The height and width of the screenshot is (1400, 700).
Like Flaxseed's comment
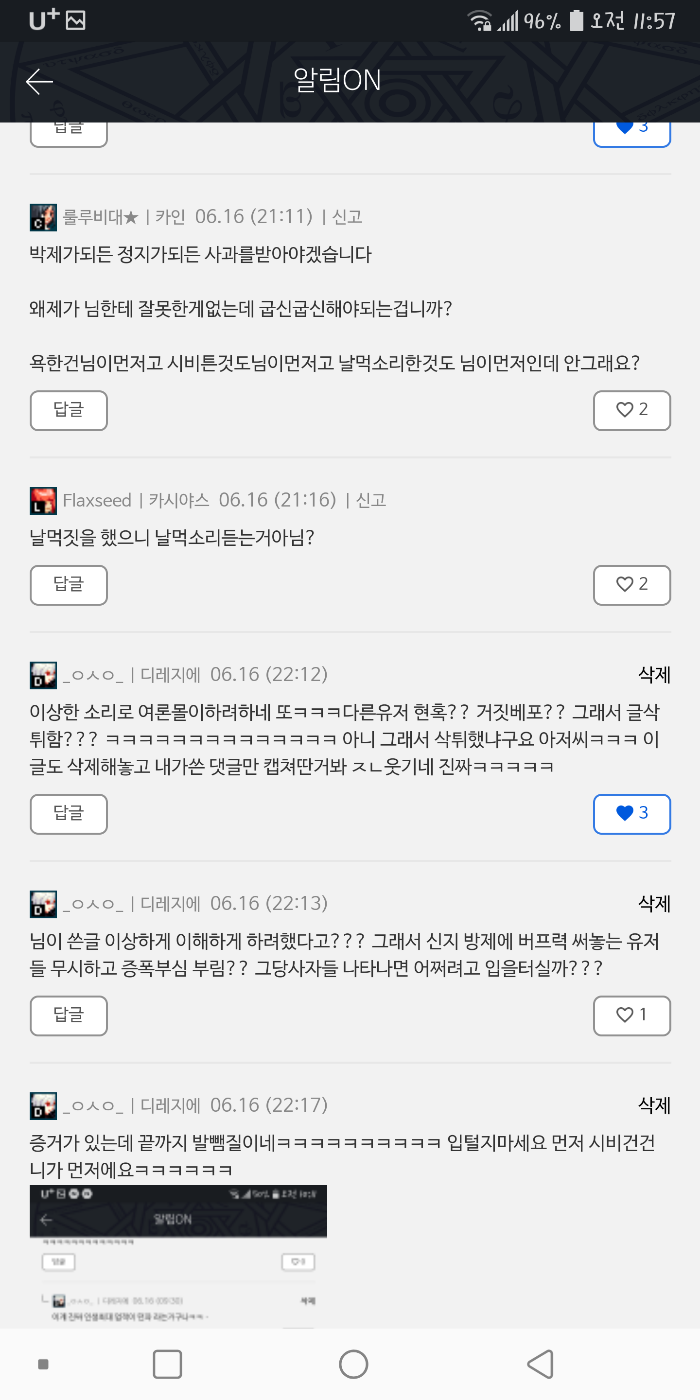point(631,585)
